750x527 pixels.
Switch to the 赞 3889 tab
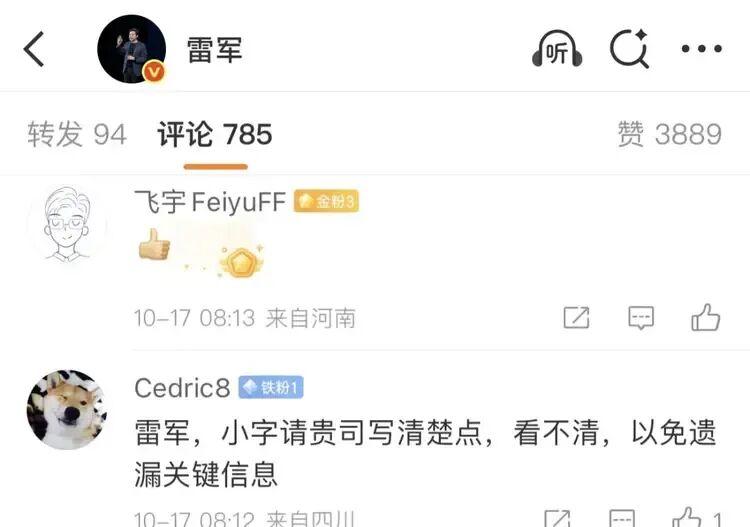click(669, 134)
